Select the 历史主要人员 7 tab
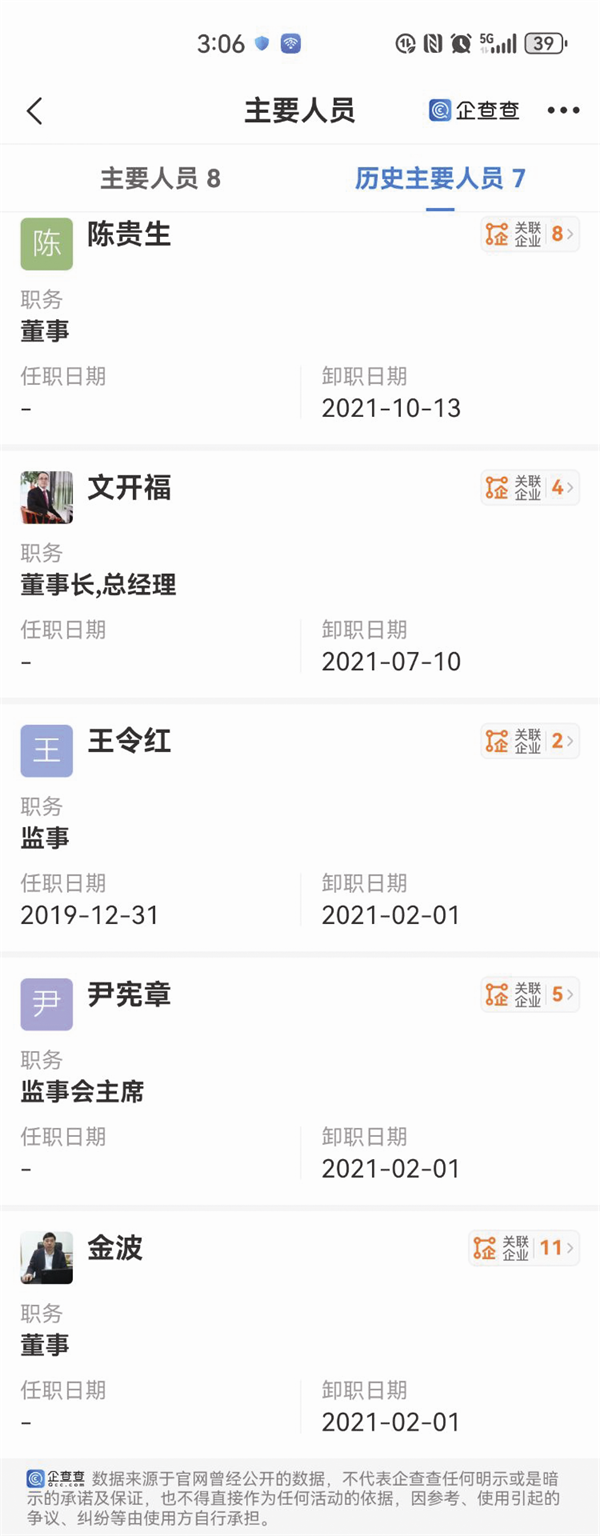The image size is (600, 1536). coord(440,179)
